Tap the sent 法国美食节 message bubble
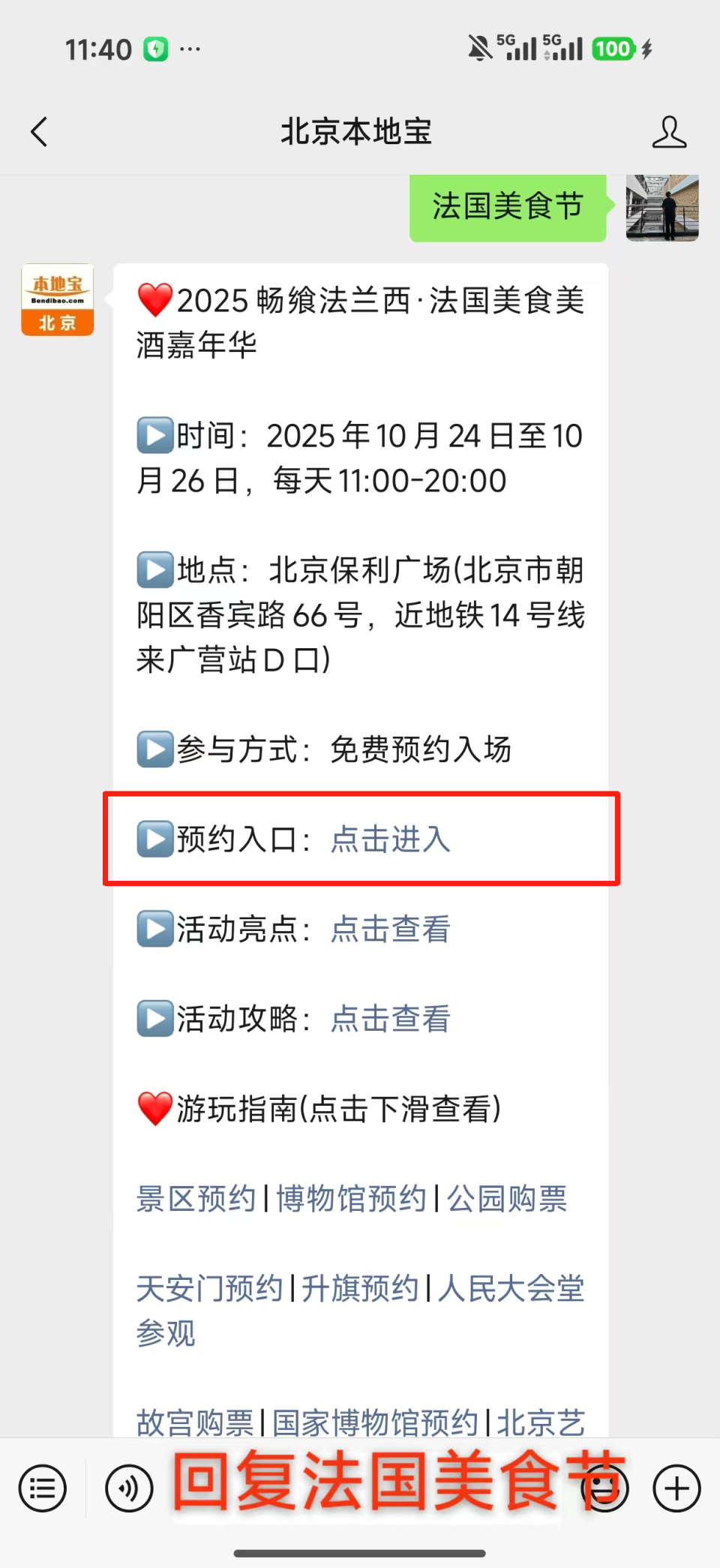The image size is (720, 1568). point(508,209)
